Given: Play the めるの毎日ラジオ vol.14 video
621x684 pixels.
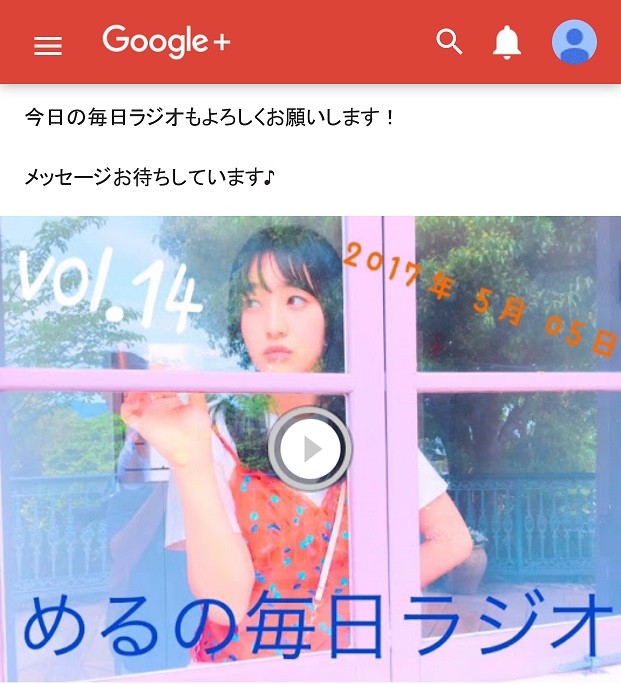Looking at the screenshot, I should point(310,449).
